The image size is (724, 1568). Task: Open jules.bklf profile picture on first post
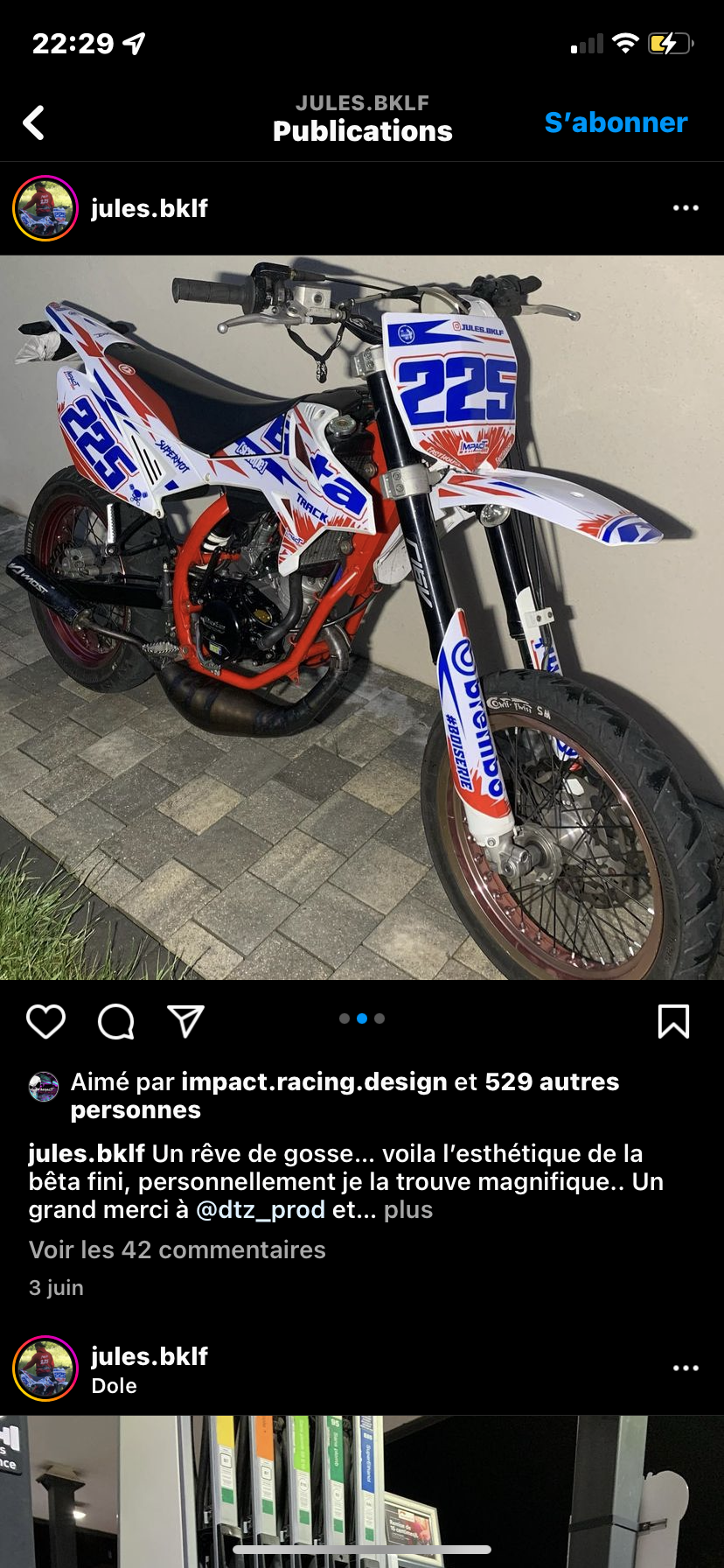[45, 208]
